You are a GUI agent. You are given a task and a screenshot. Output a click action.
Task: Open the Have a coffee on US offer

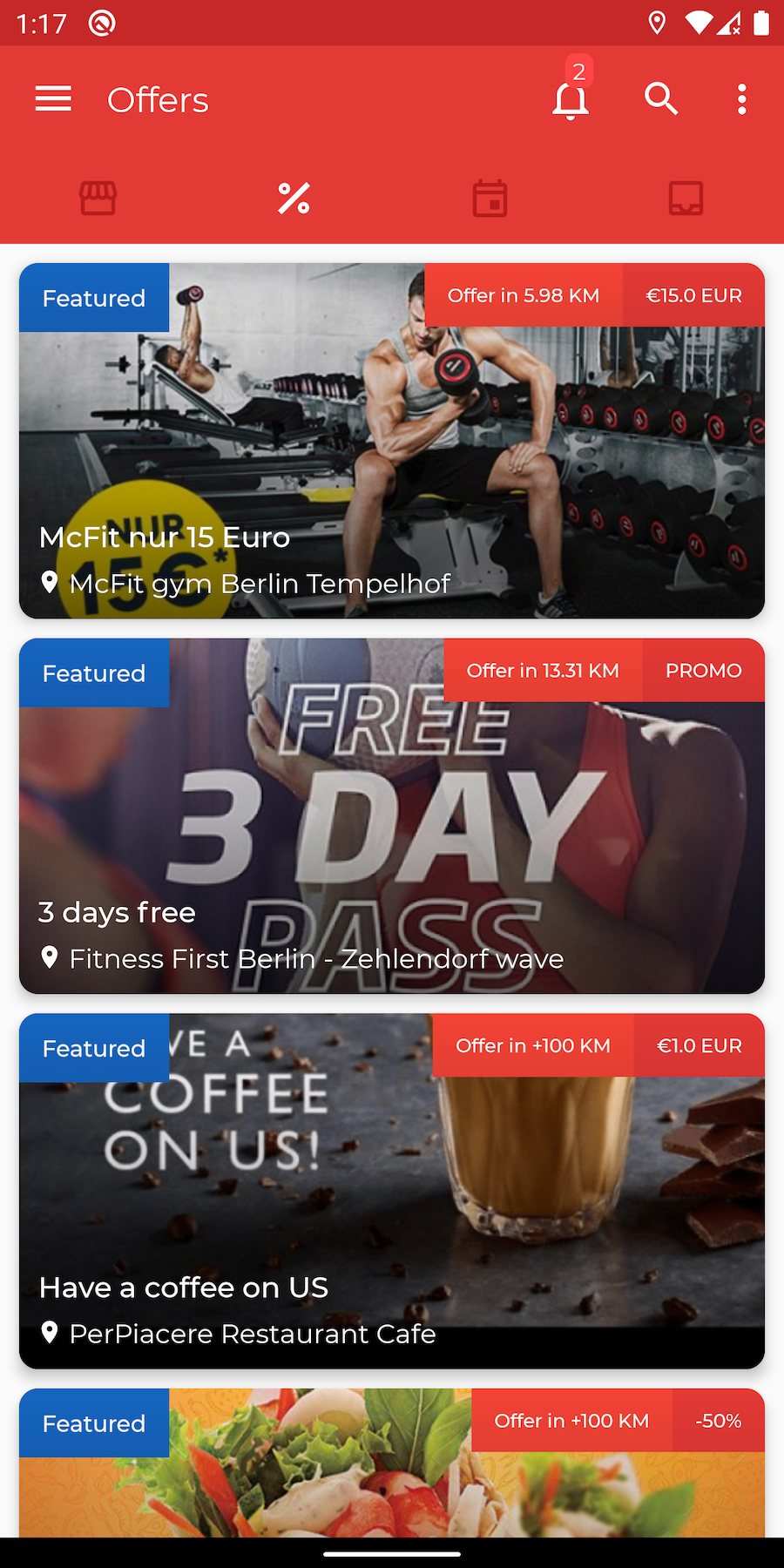tap(391, 1191)
